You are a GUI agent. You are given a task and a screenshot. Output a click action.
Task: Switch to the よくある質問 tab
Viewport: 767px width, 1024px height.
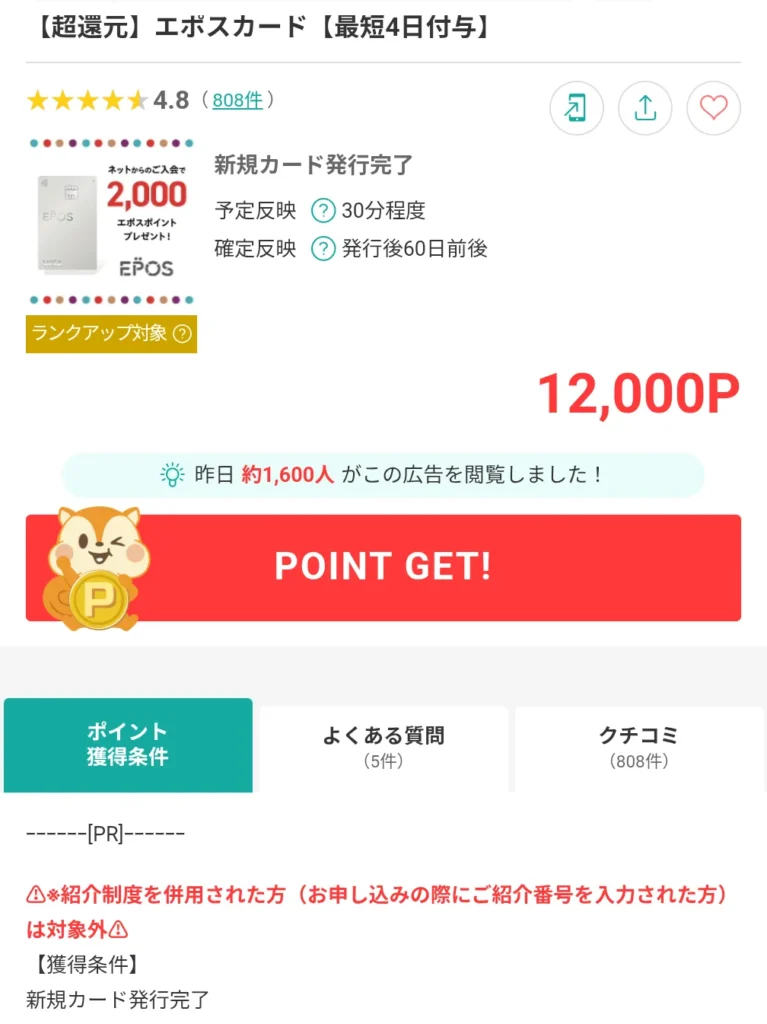384,747
